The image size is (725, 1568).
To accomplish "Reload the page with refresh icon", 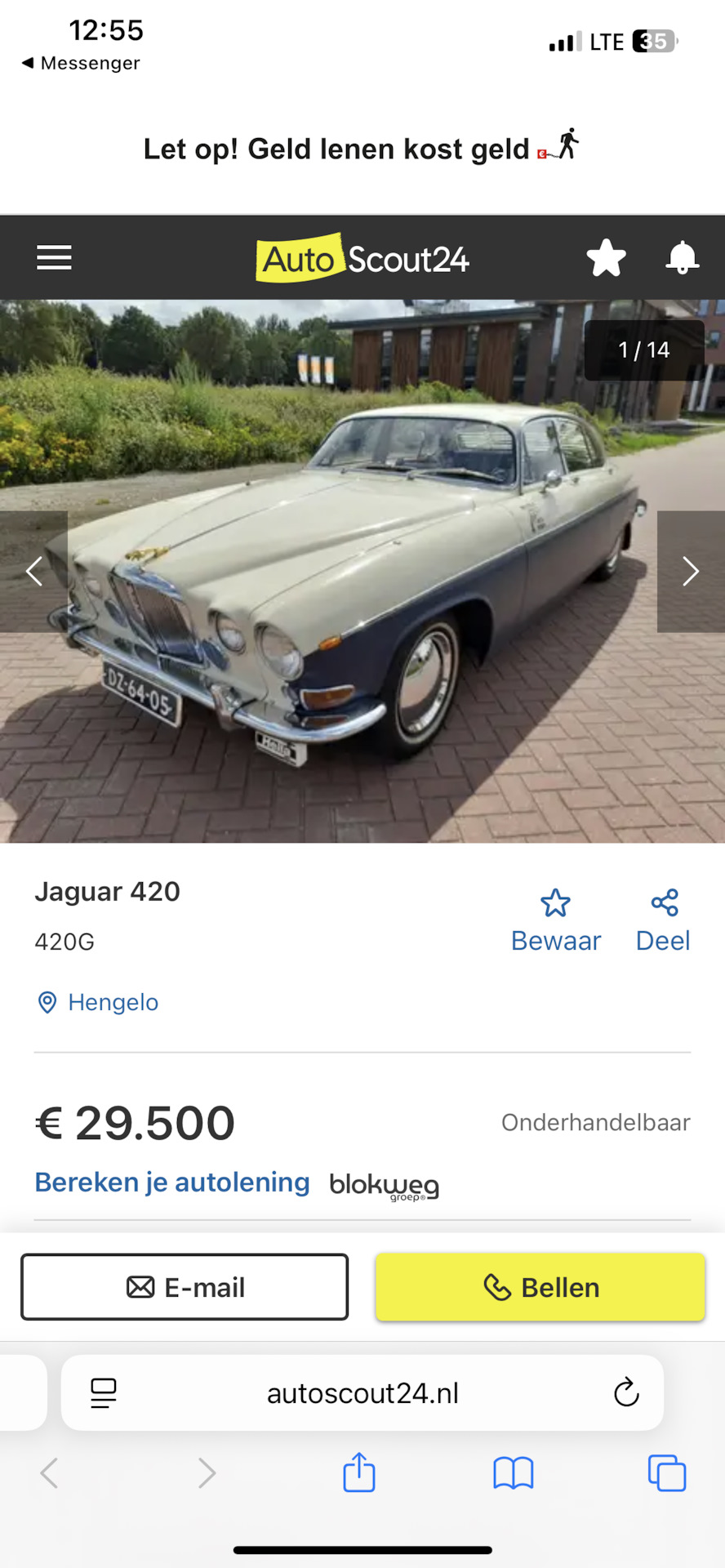I will pyautogui.click(x=625, y=1392).
